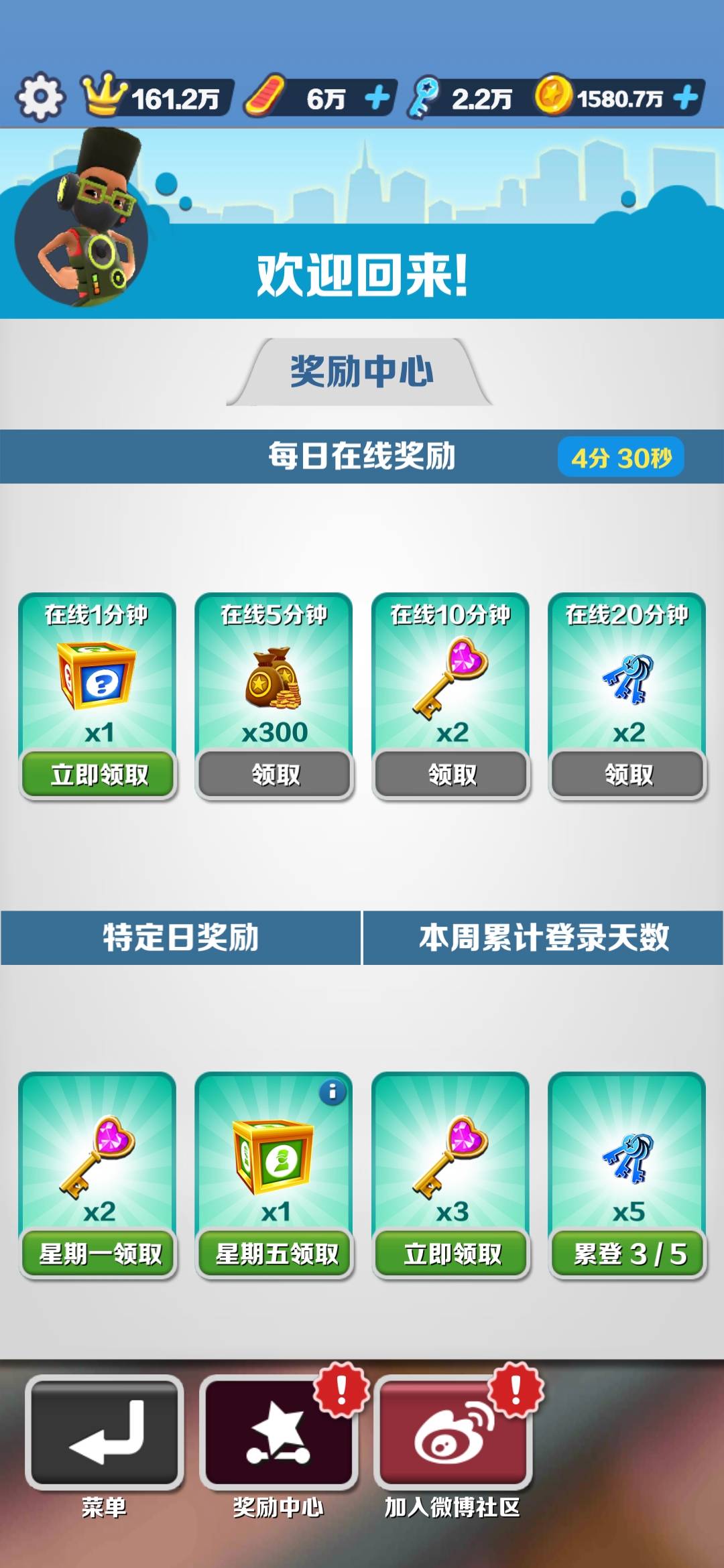Tap 领取 under the 在线20分钟 blue keys
This screenshot has height=1568, width=724.
click(628, 775)
